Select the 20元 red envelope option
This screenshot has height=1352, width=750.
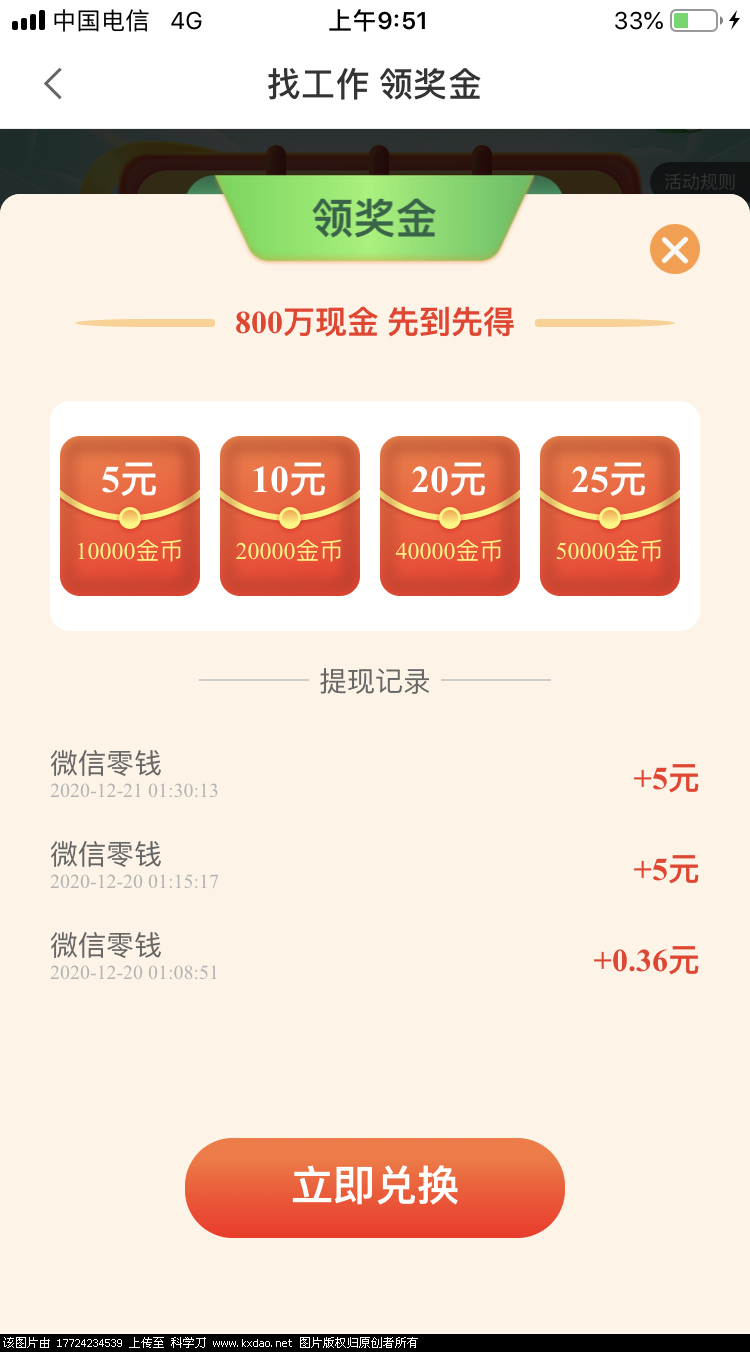pos(449,514)
